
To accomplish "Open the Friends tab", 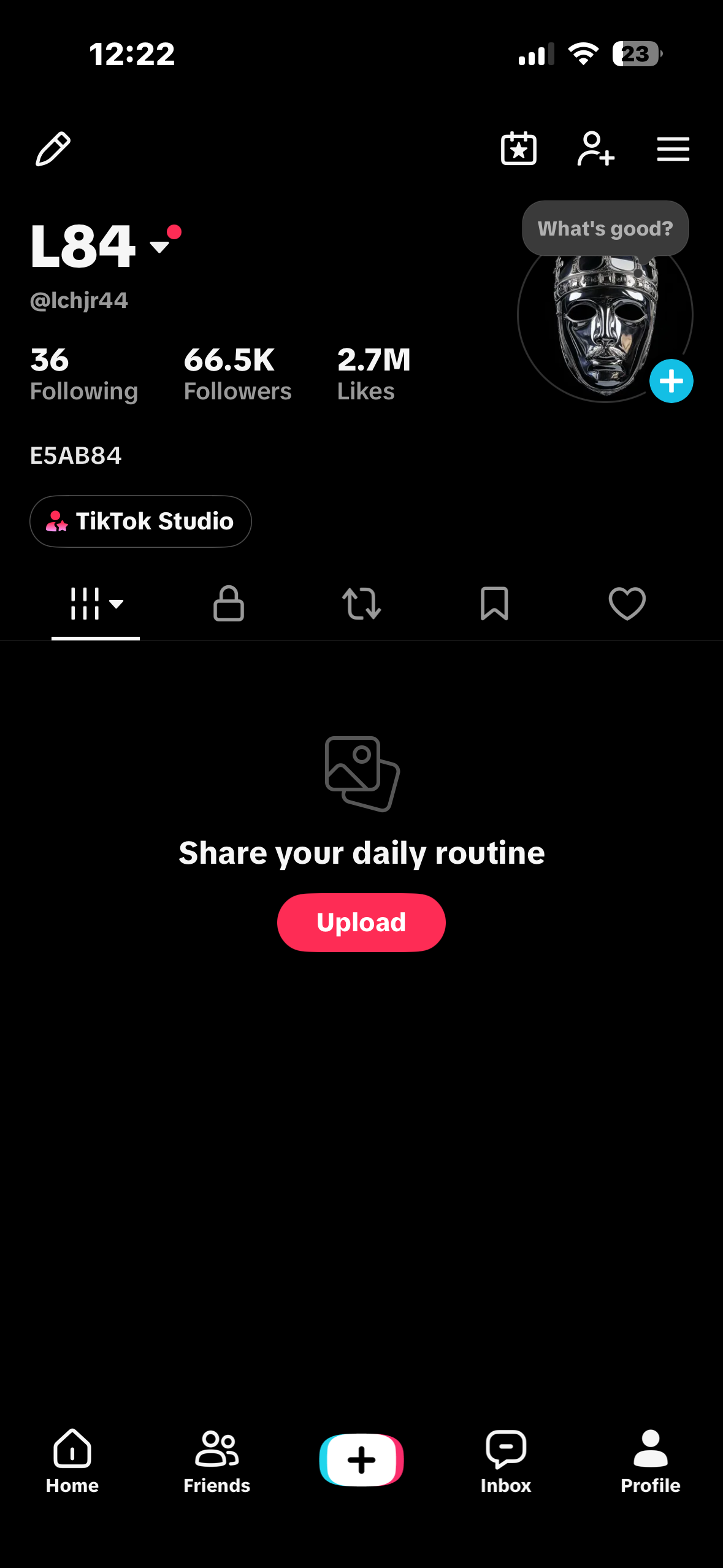I will pos(217,1461).
